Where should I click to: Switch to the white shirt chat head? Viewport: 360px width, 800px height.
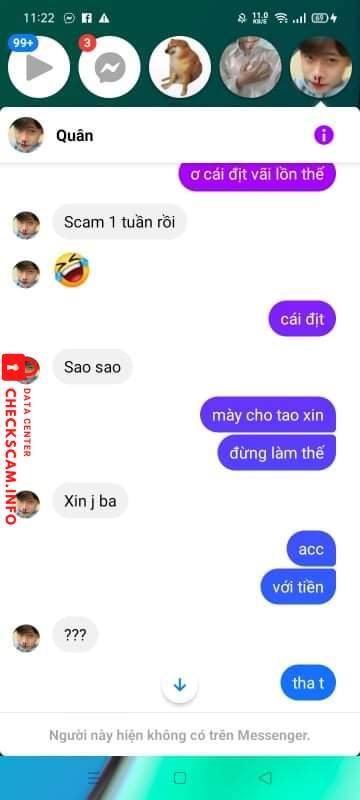click(x=250, y=67)
